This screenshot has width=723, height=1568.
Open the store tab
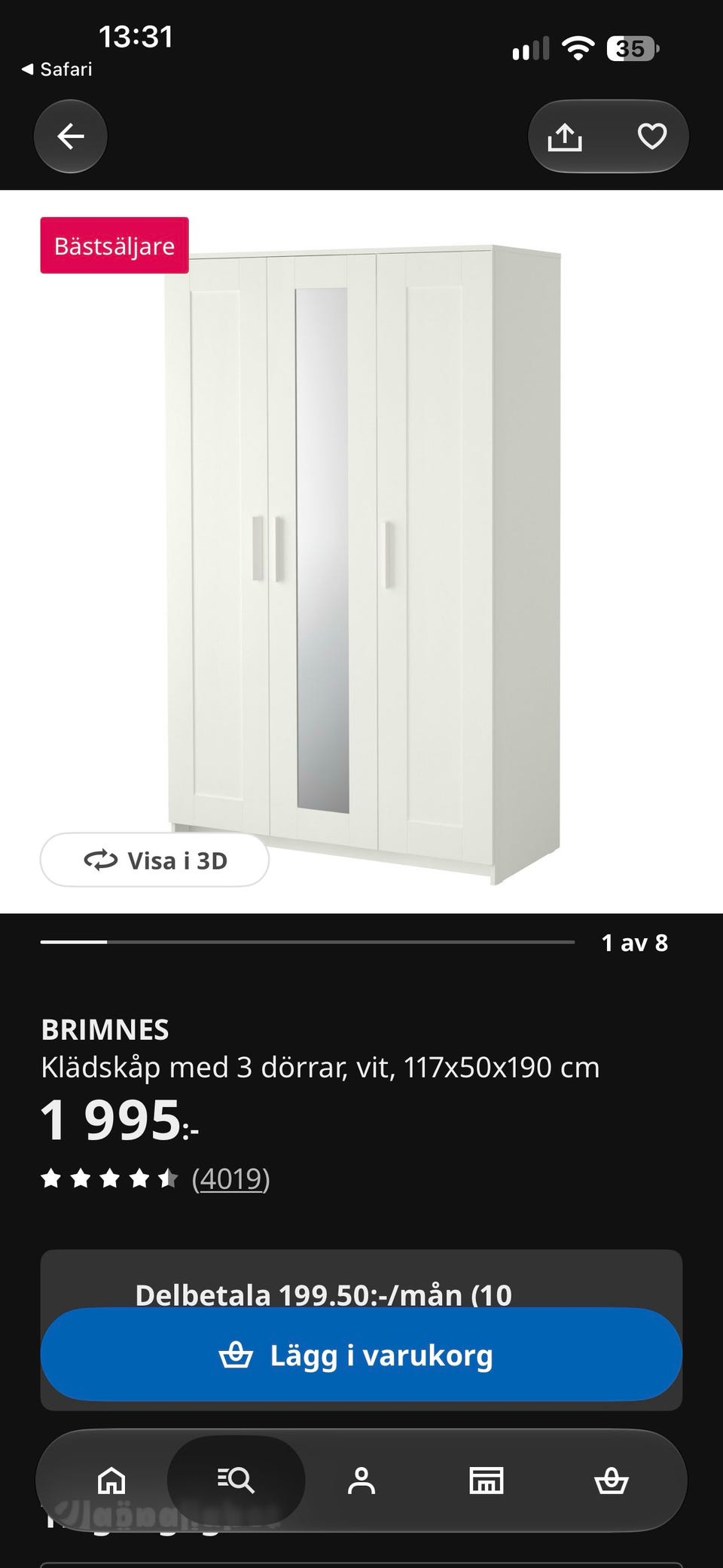[487, 1481]
